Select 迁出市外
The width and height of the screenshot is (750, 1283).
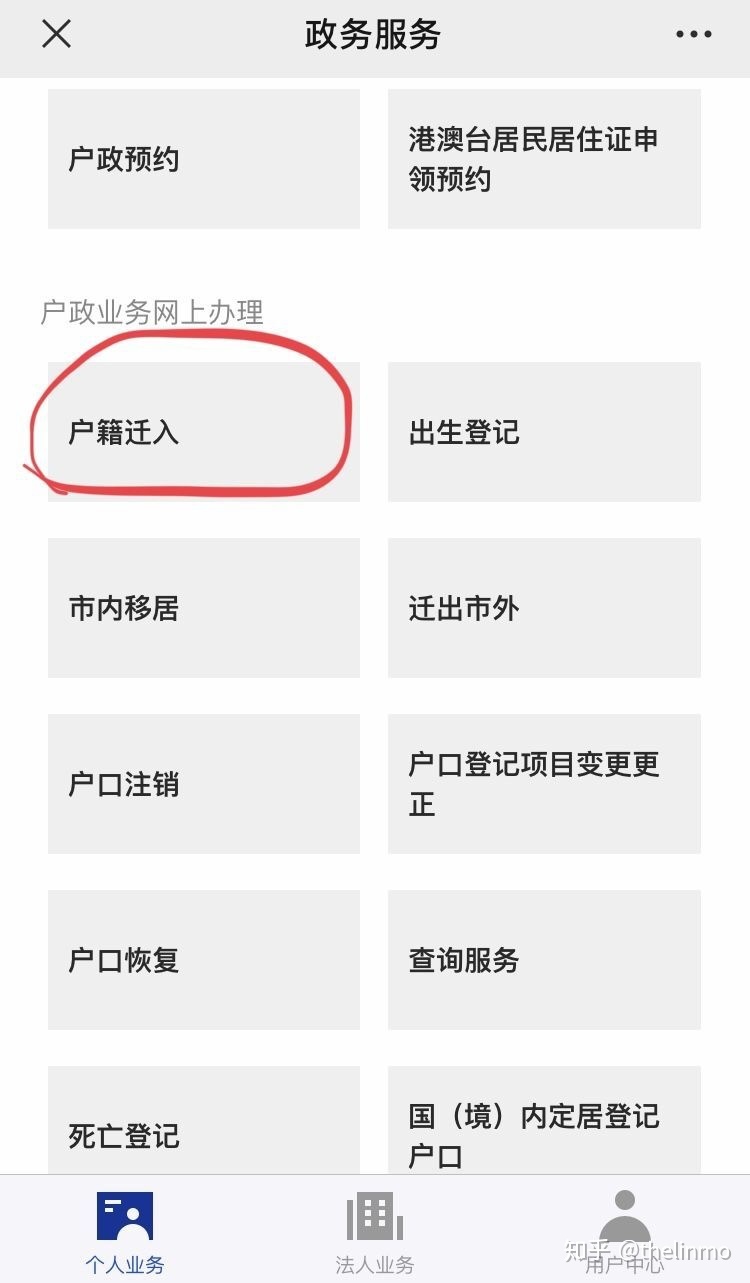tap(544, 608)
